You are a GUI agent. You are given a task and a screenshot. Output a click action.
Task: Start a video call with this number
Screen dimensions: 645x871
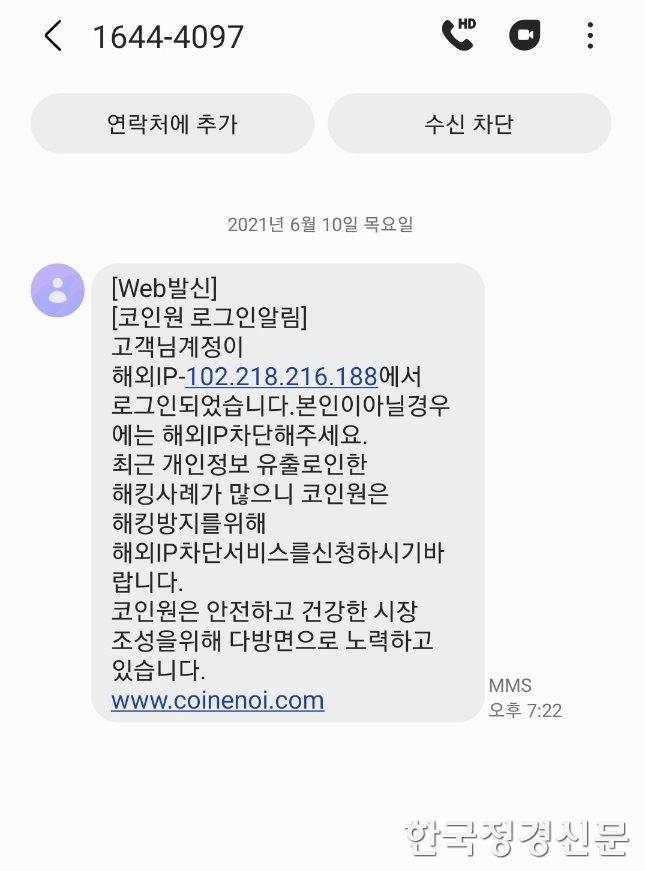(x=524, y=37)
